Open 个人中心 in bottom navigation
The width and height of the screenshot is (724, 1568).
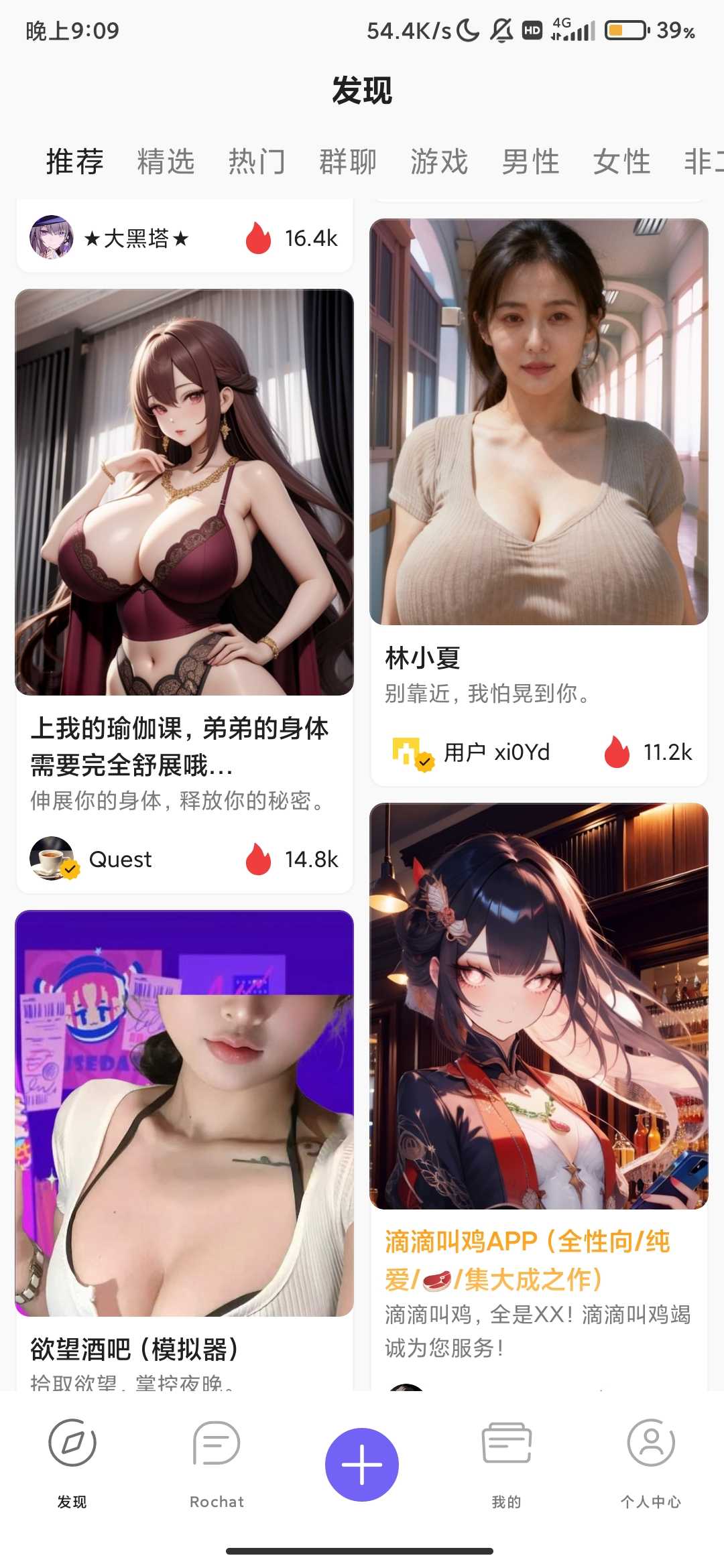pyautogui.click(x=650, y=1464)
